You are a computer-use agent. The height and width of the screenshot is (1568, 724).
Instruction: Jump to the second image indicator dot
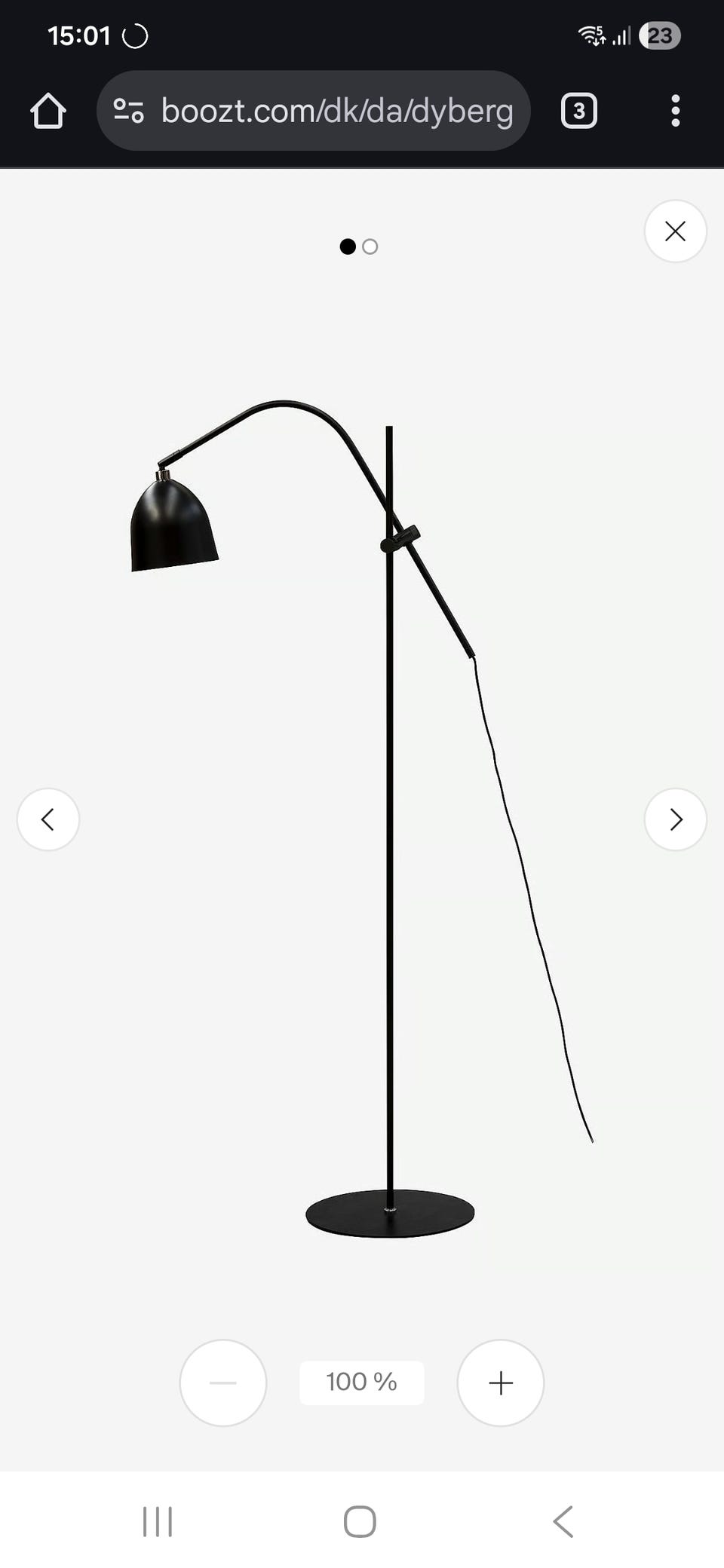pos(370,247)
